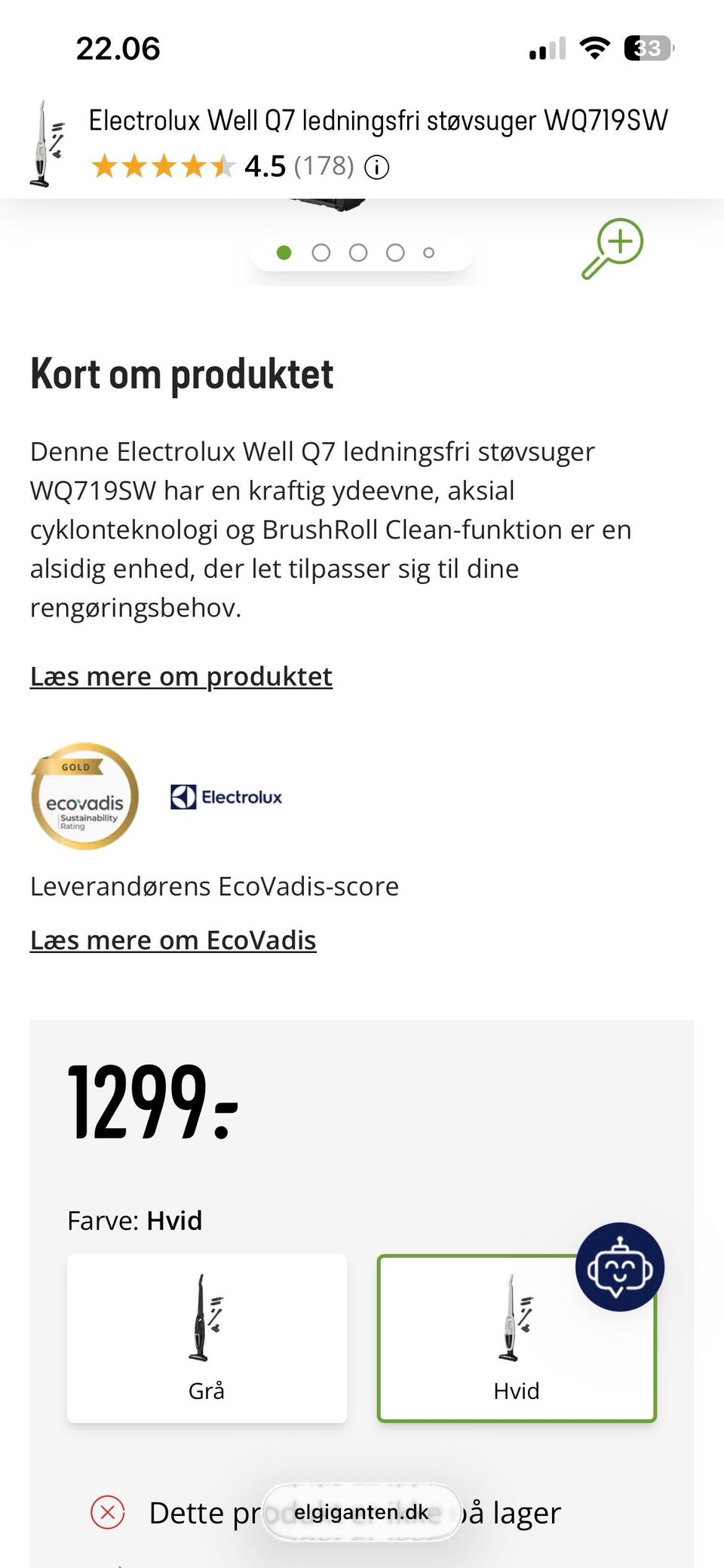Tap the product title in the header
The height and width of the screenshot is (1568, 724).
click(379, 119)
